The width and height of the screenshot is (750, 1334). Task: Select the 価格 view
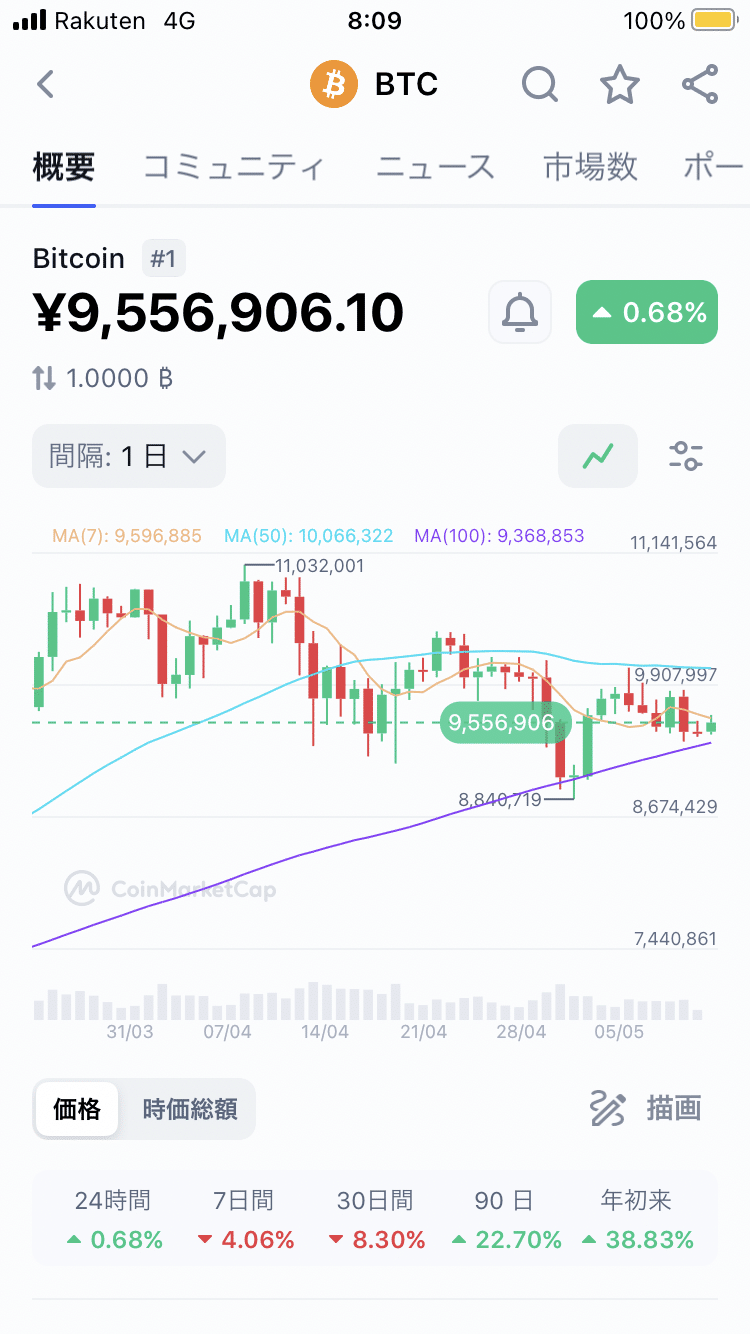point(76,1108)
